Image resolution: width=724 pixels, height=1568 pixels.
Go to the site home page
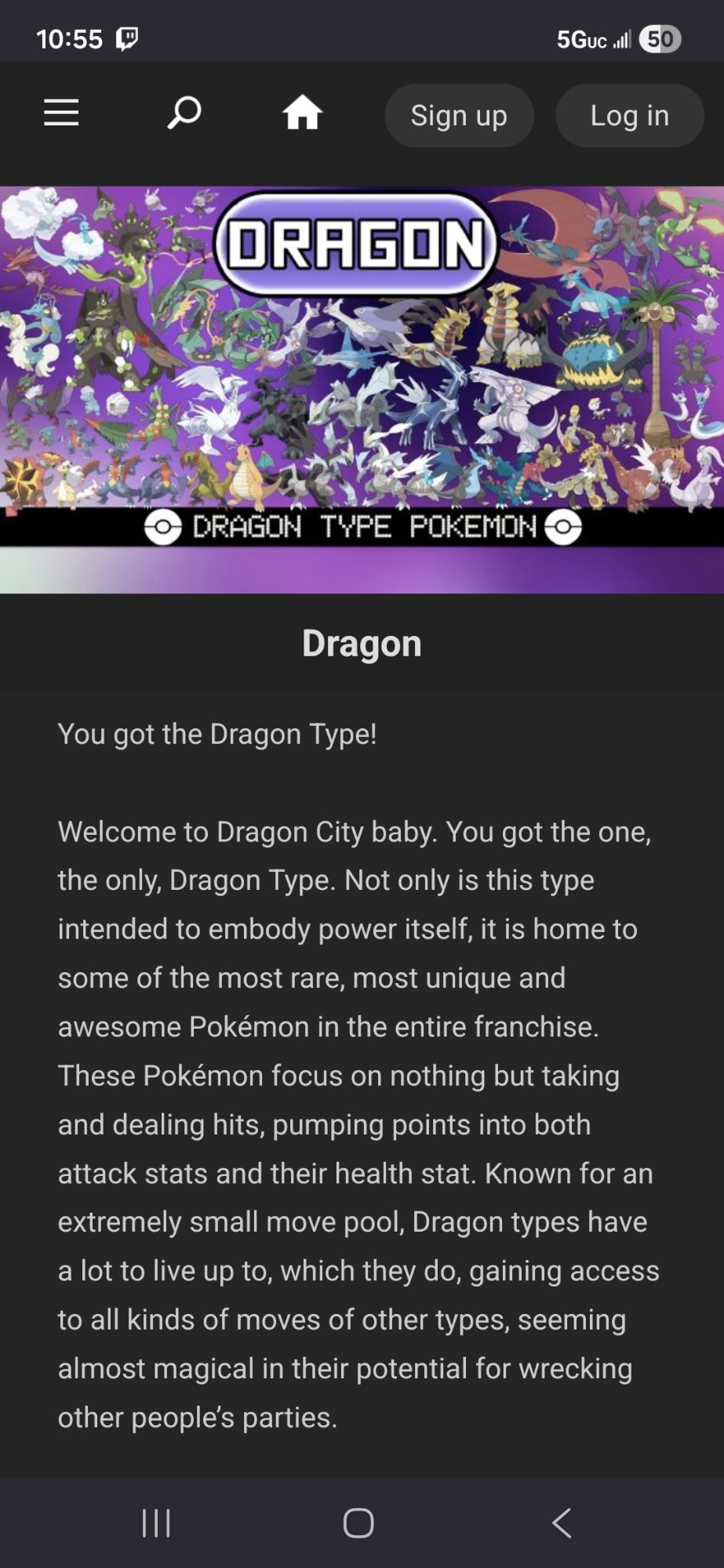tap(302, 113)
